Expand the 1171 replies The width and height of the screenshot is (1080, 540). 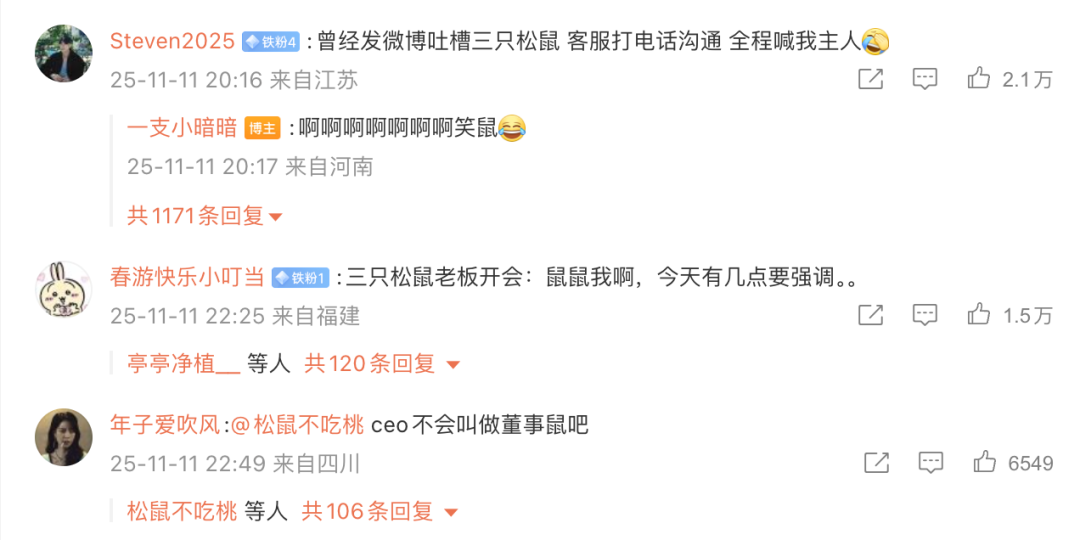point(205,215)
